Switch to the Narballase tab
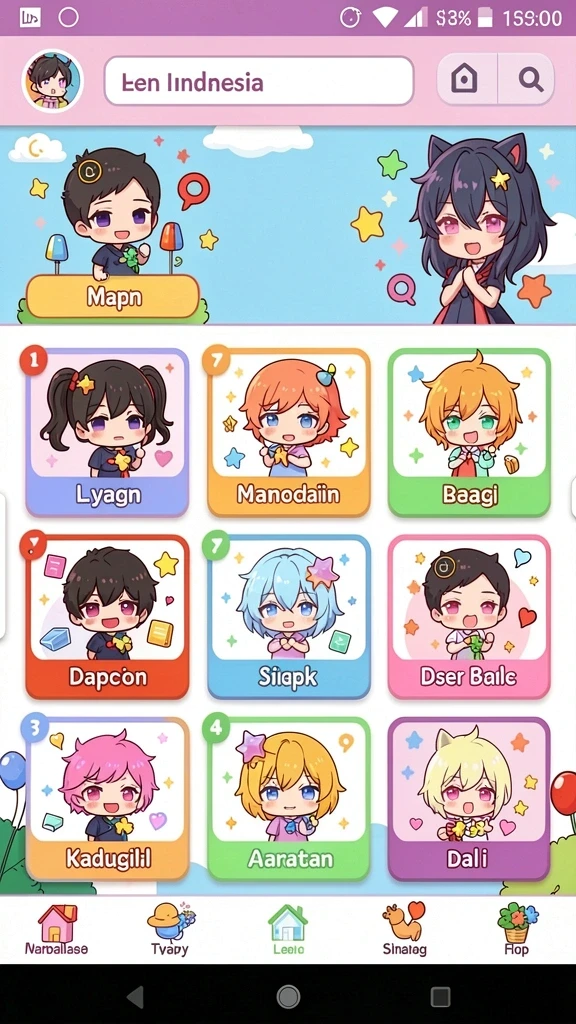 click(57, 930)
